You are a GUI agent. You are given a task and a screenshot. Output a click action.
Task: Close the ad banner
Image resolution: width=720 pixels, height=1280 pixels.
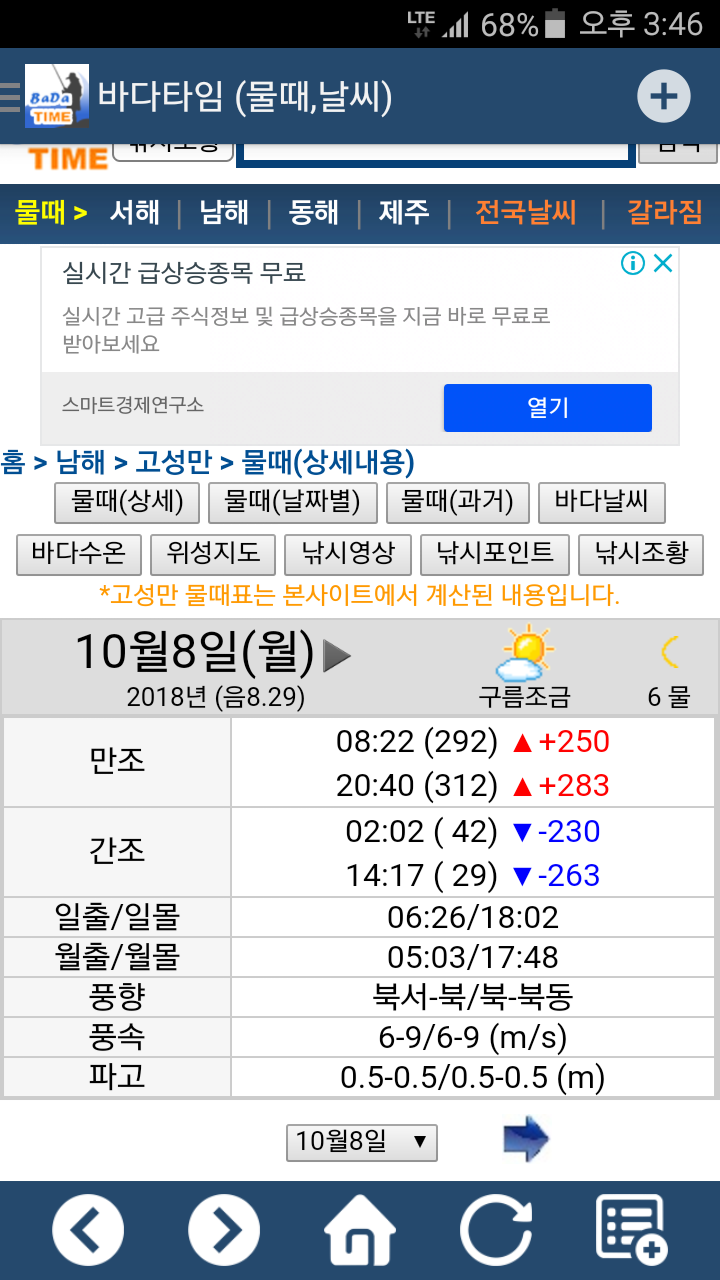pyautogui.click(x=663, y=263)
